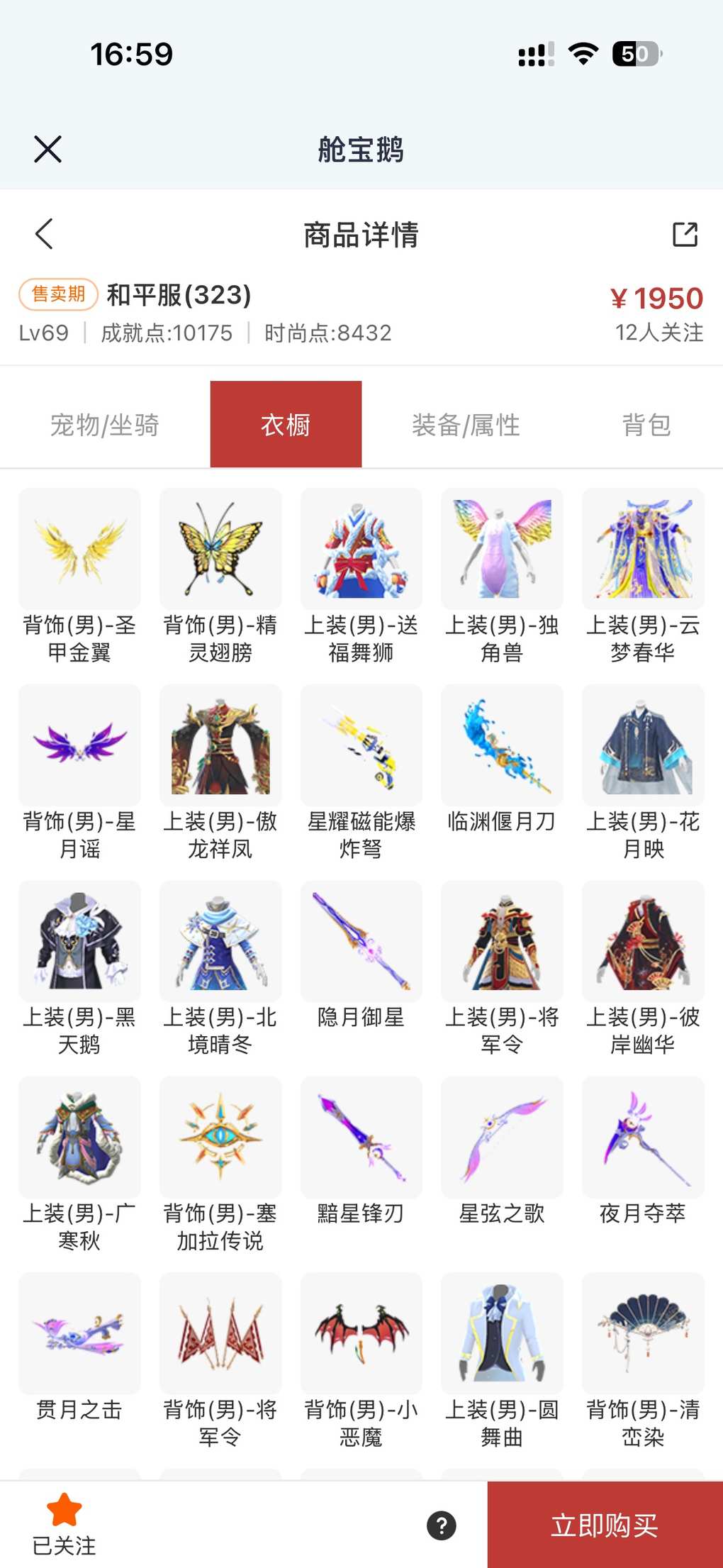Switch to the 宠物/坐骑 tab
Image resolution: width=723 pixels, height=1568 pixels.
click(x=104, y=425)
